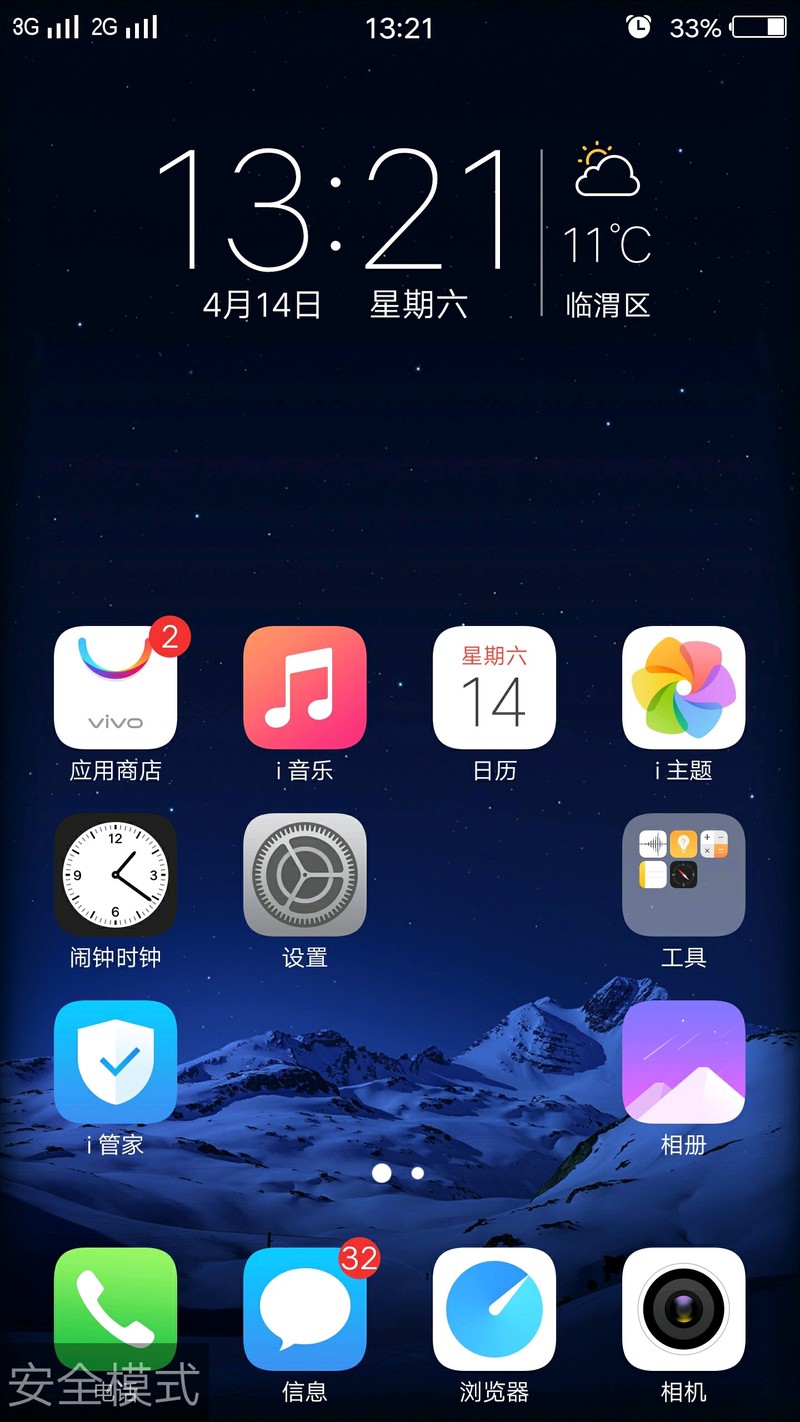Open the 相册 photo album
This screenshot has height=1422, width=800.
(683, 1062)
